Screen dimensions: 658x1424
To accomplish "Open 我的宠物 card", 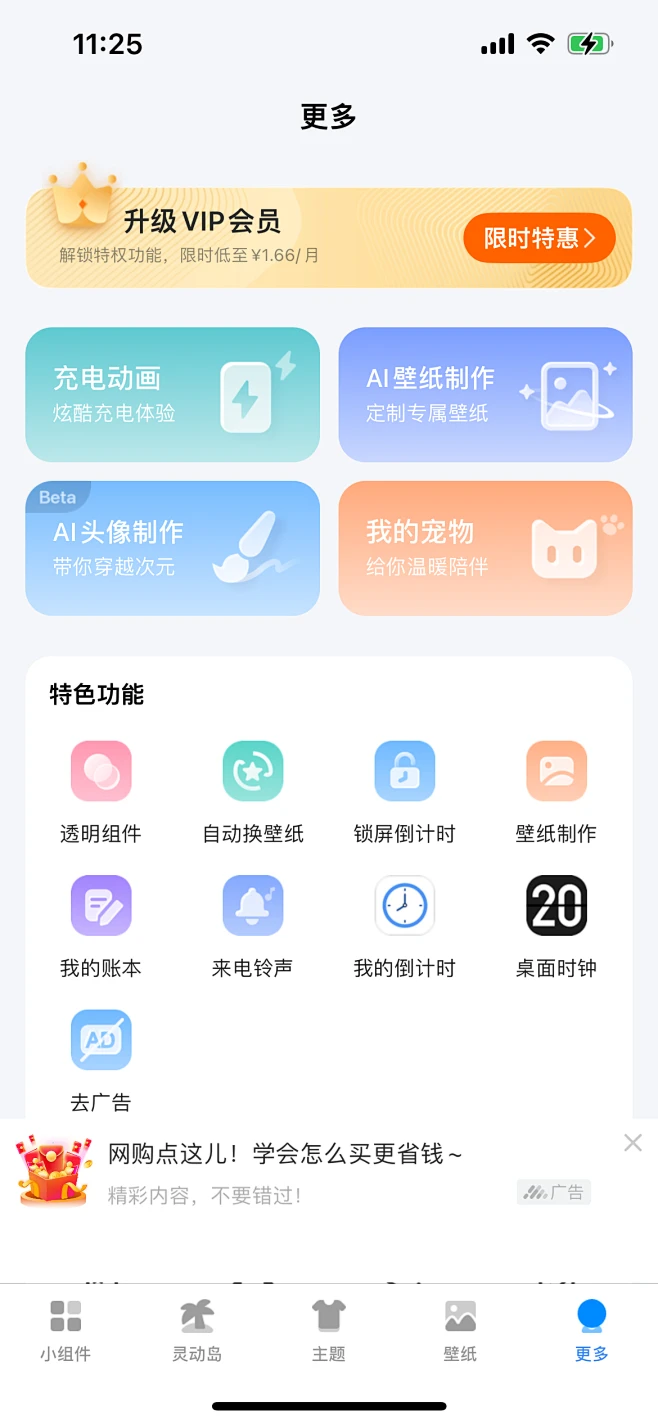I will [485, 548].
